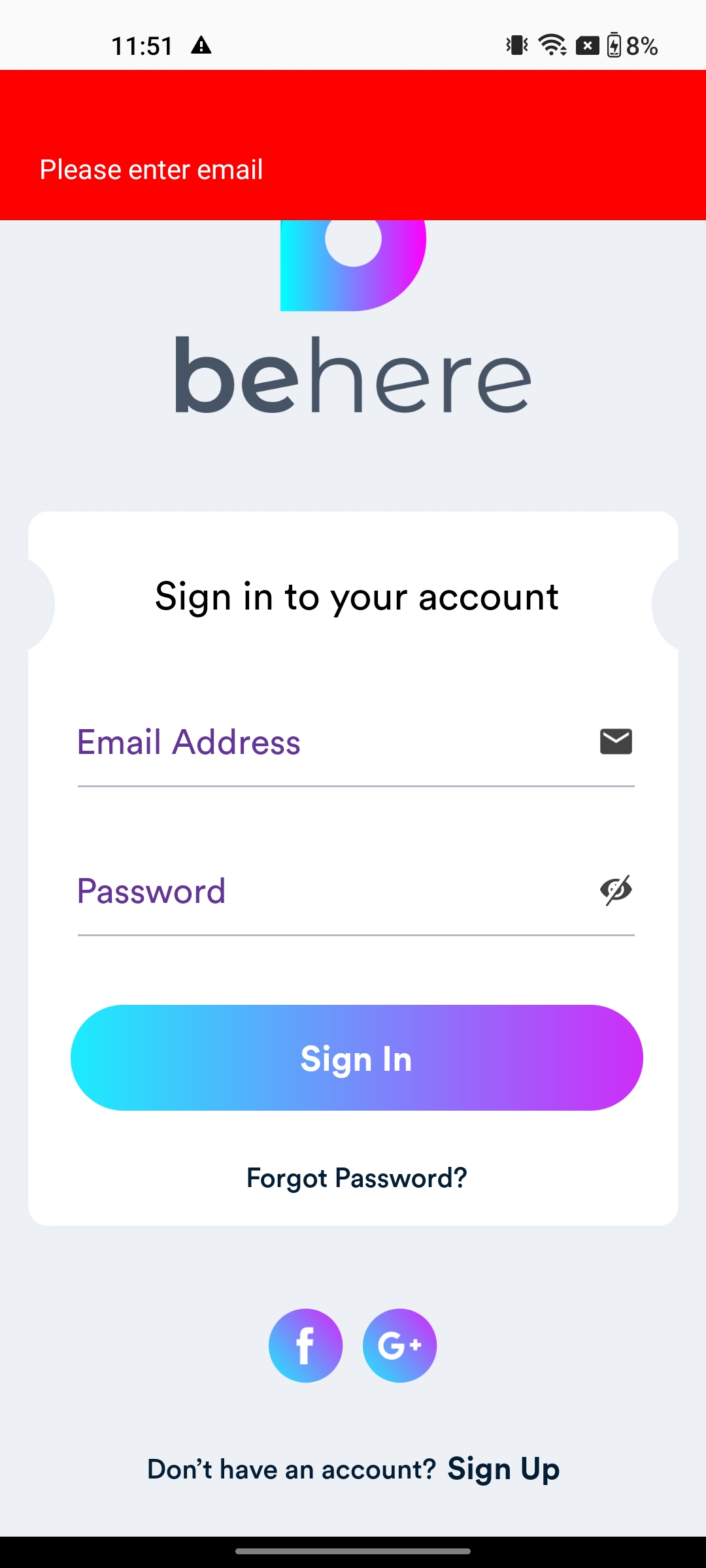Image resolution: width=706 pixels, height=1568 pixels.
Task: Go to Sign Up
Action: [503, 1469]
